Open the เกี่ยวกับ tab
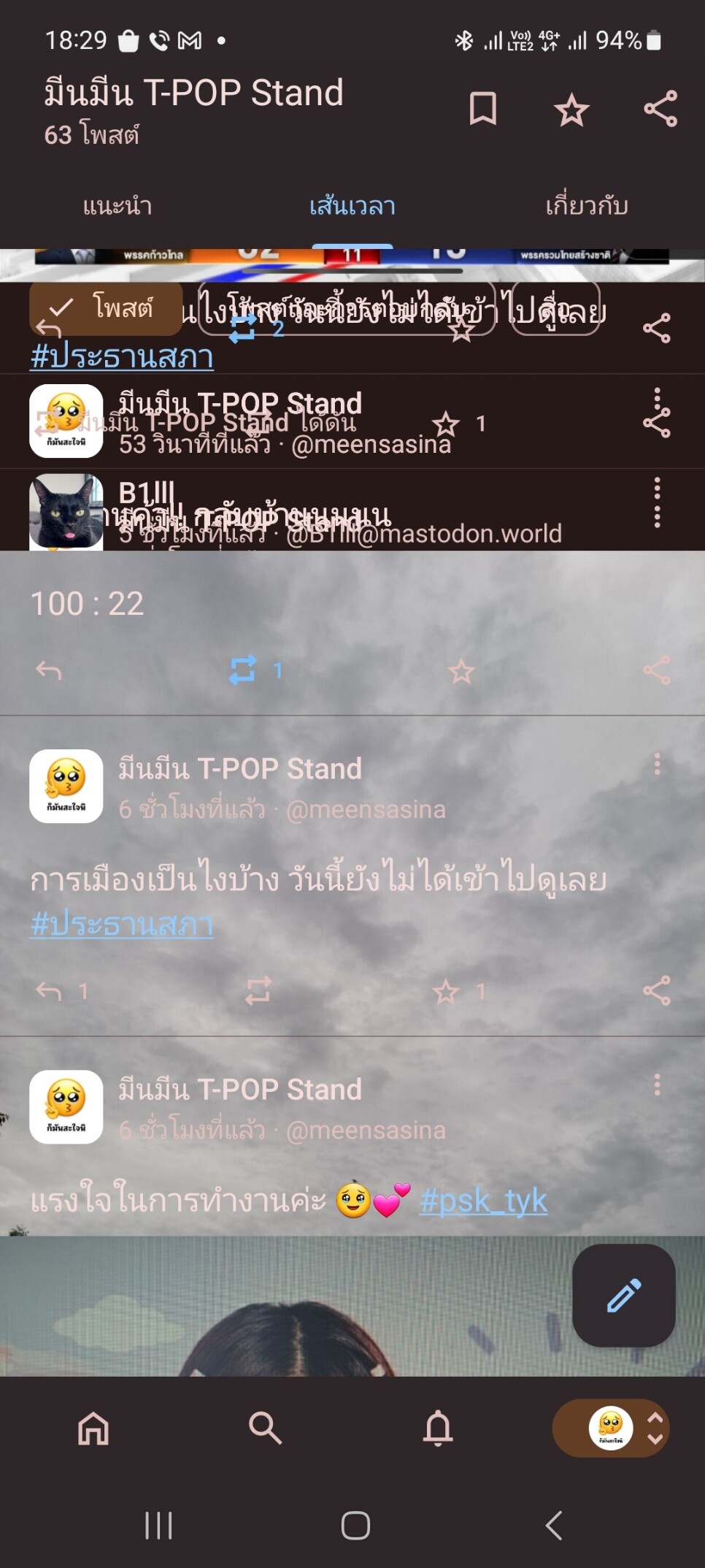The image size is (705, 1568). (587, 206)
